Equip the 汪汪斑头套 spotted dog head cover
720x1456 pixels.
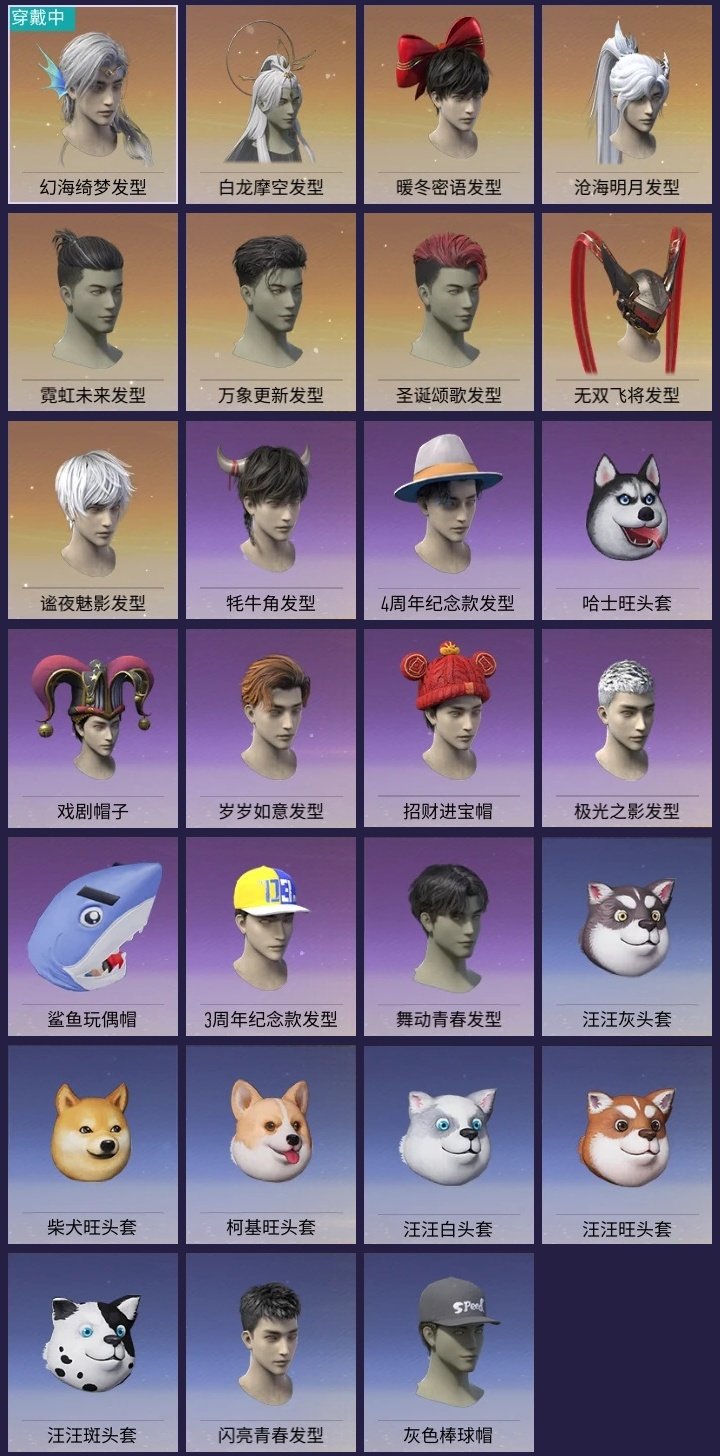(x=92, y=1356)
